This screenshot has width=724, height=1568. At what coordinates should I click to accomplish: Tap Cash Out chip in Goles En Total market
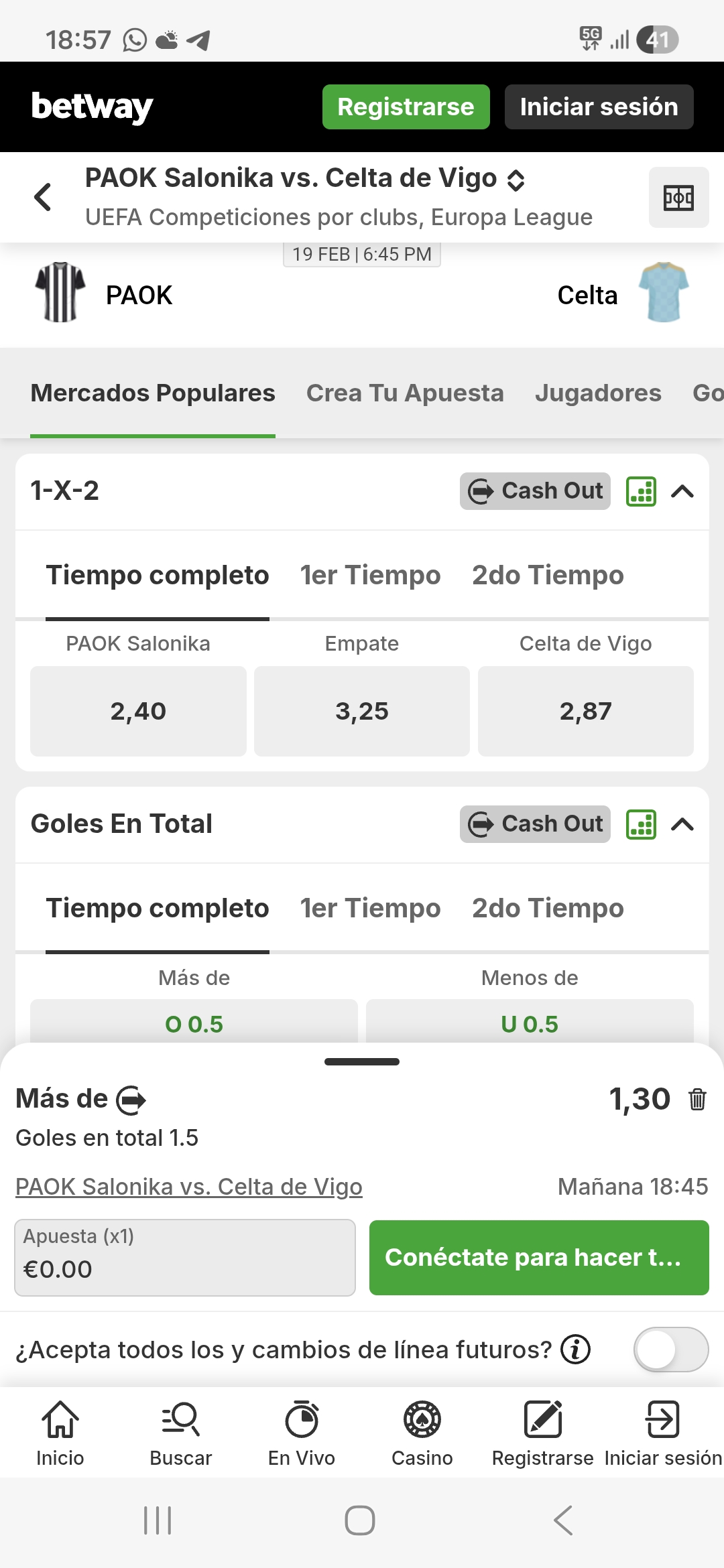click(534, 824)
